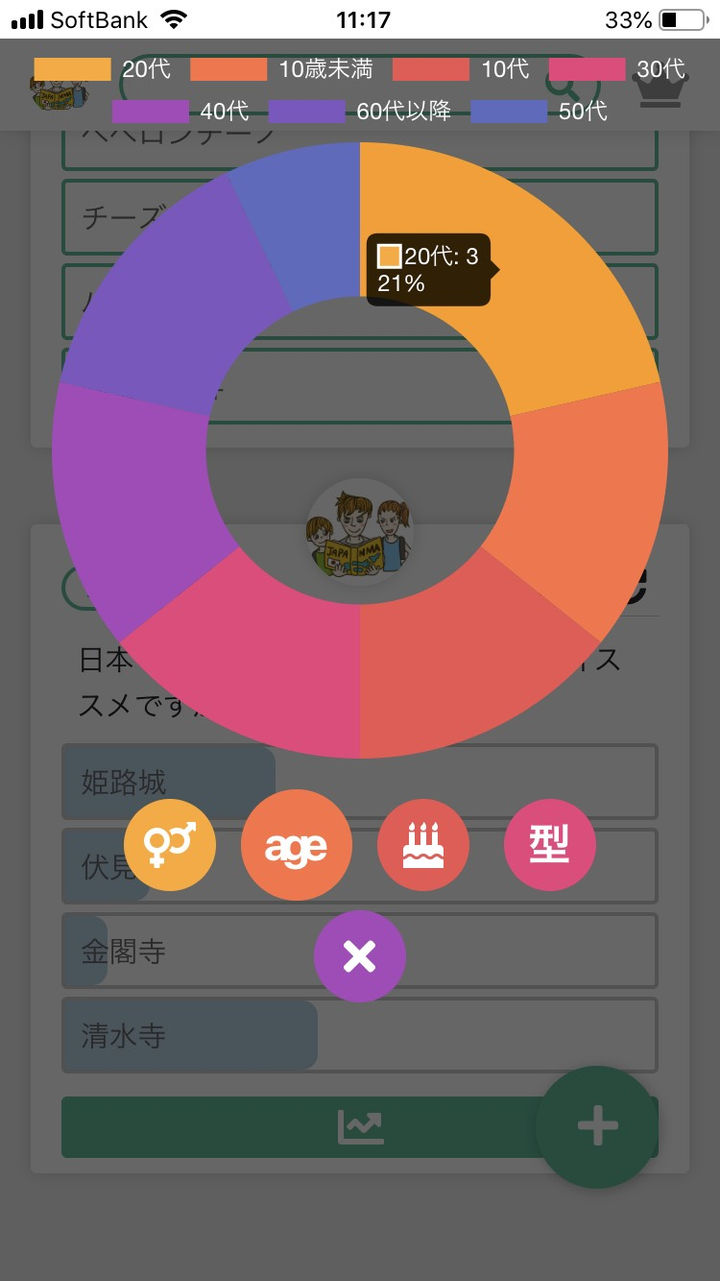Image resolution: width=720 pixels, height=1281 pixels.
Task: Toggle the 60代以降 legend item
Action: (360, 111)
